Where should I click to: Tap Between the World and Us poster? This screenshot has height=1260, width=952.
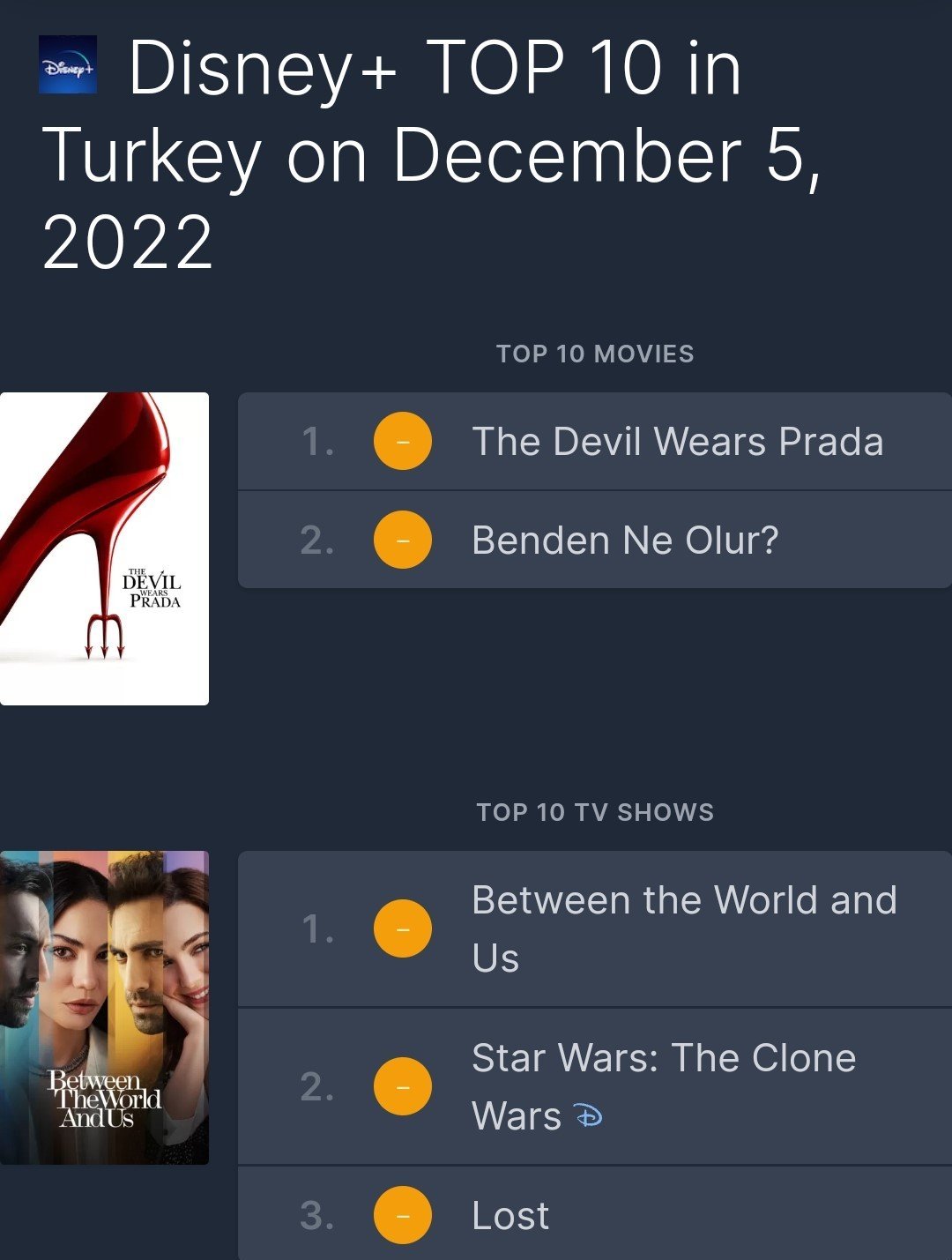click(104, 1007)
